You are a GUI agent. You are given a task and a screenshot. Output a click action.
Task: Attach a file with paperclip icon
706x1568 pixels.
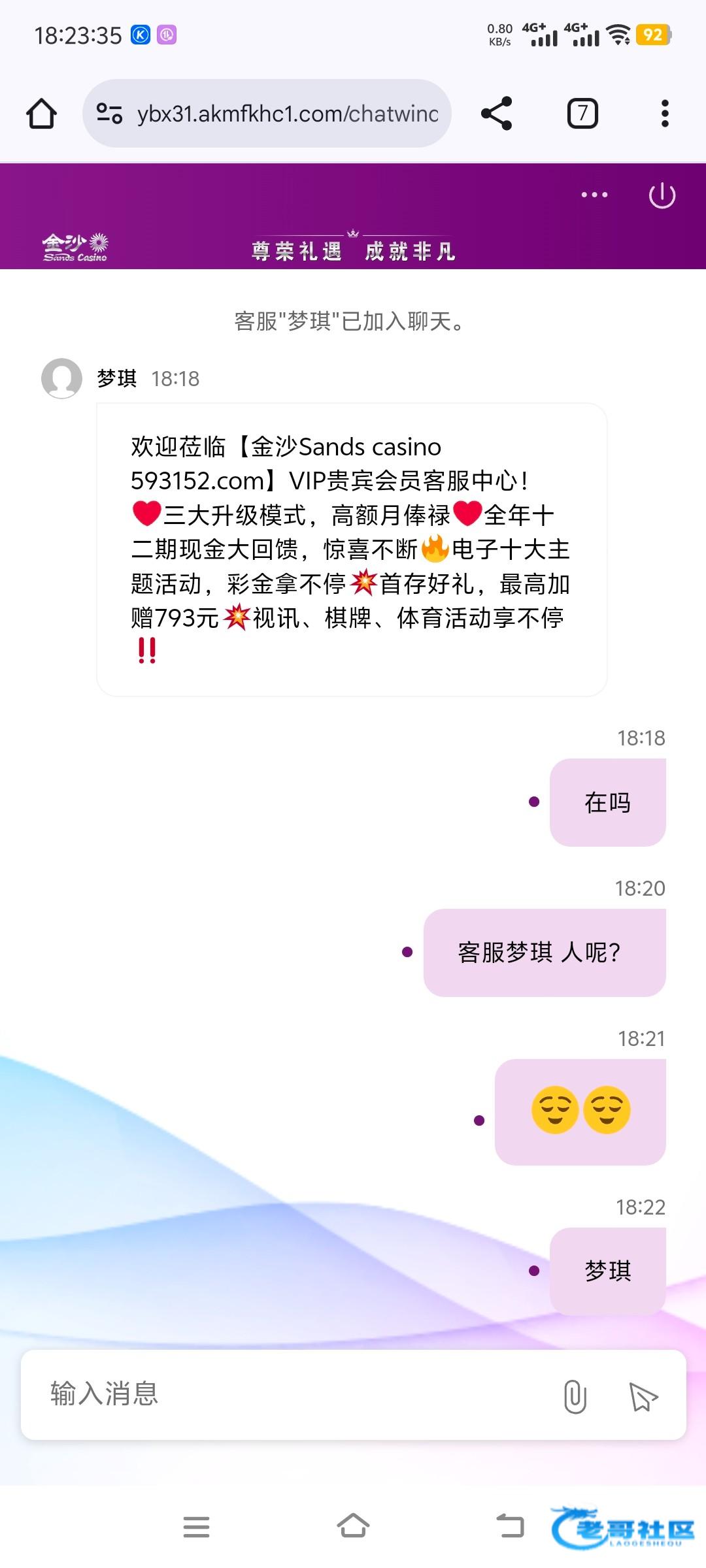tap(575, 1396)
